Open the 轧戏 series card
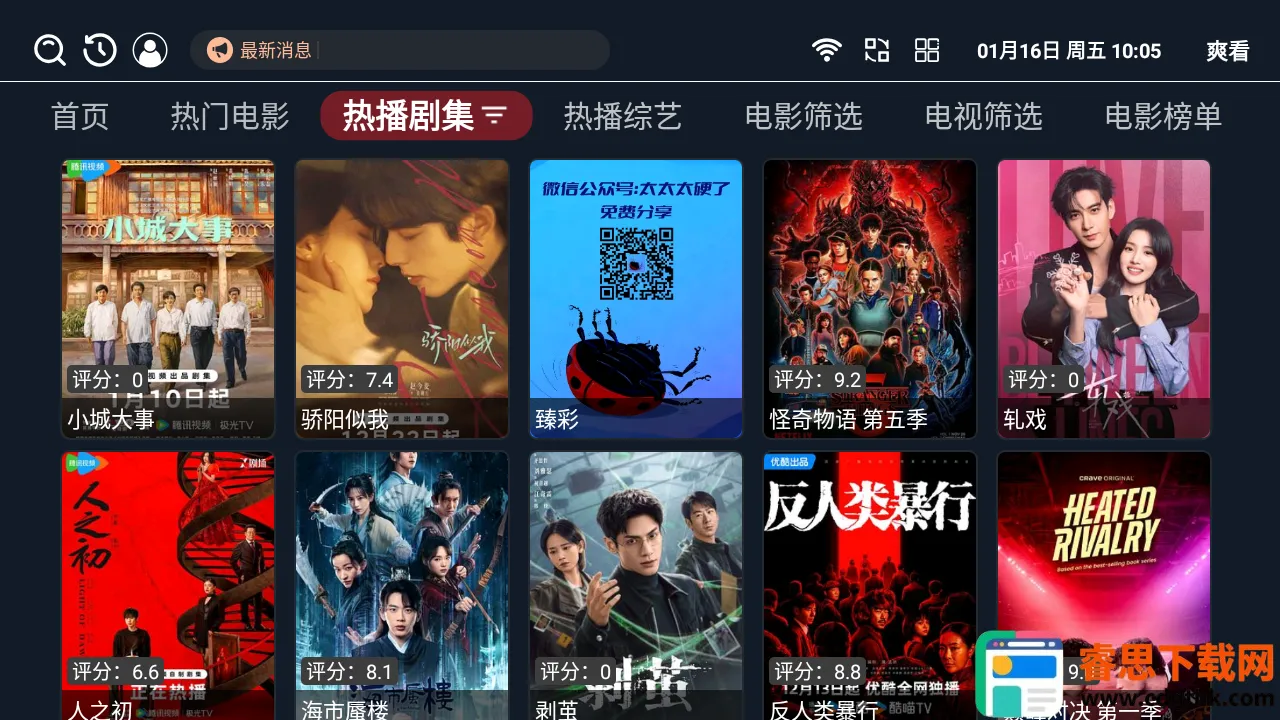The height and width of the screenshot is (720, 1280). [x=1104, y=298]
